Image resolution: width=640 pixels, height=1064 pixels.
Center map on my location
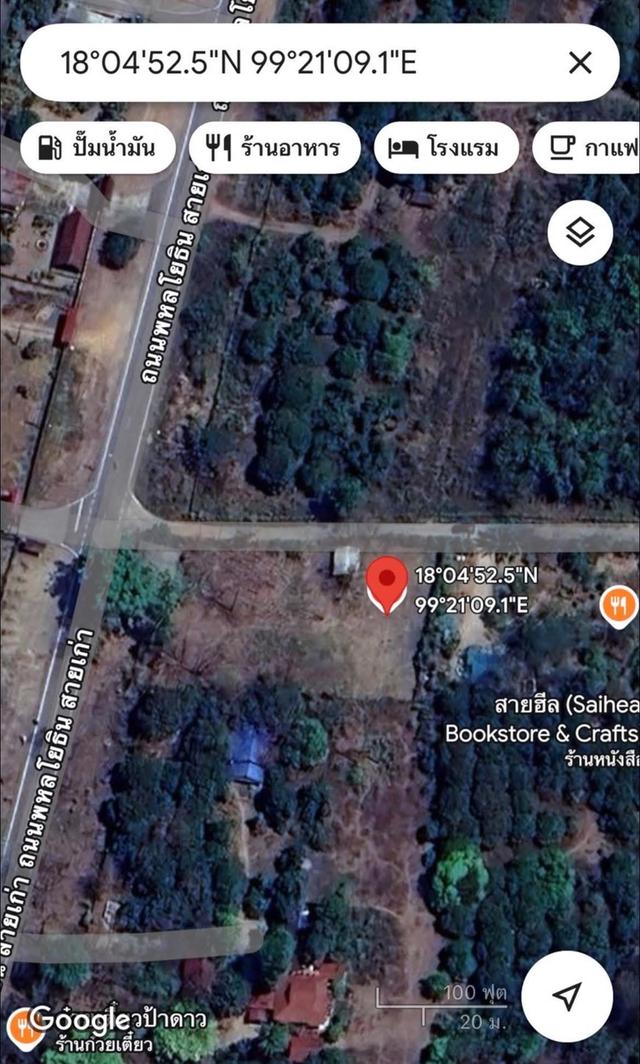coord(567,996)
